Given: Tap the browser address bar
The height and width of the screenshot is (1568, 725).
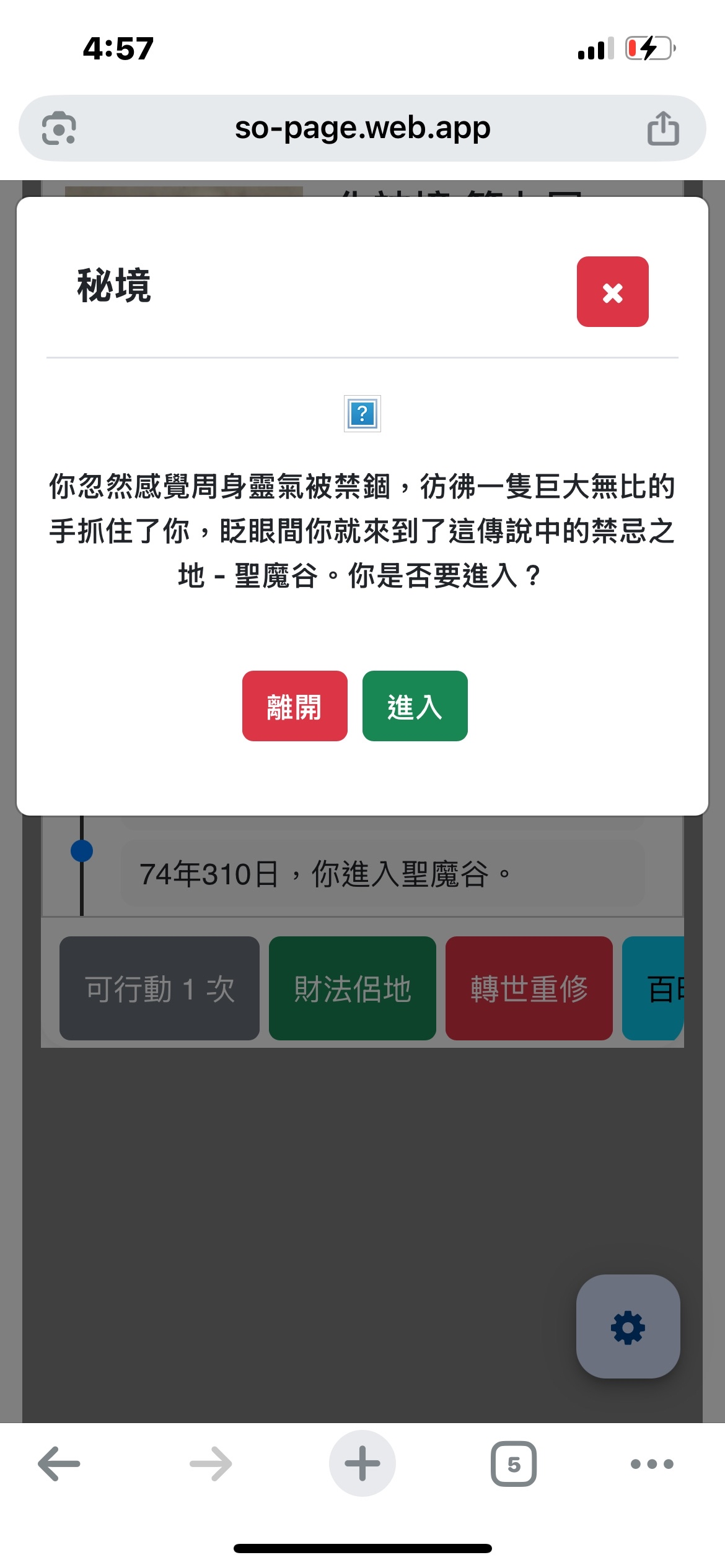Looking at the screenshot, I should pos(362,128).
